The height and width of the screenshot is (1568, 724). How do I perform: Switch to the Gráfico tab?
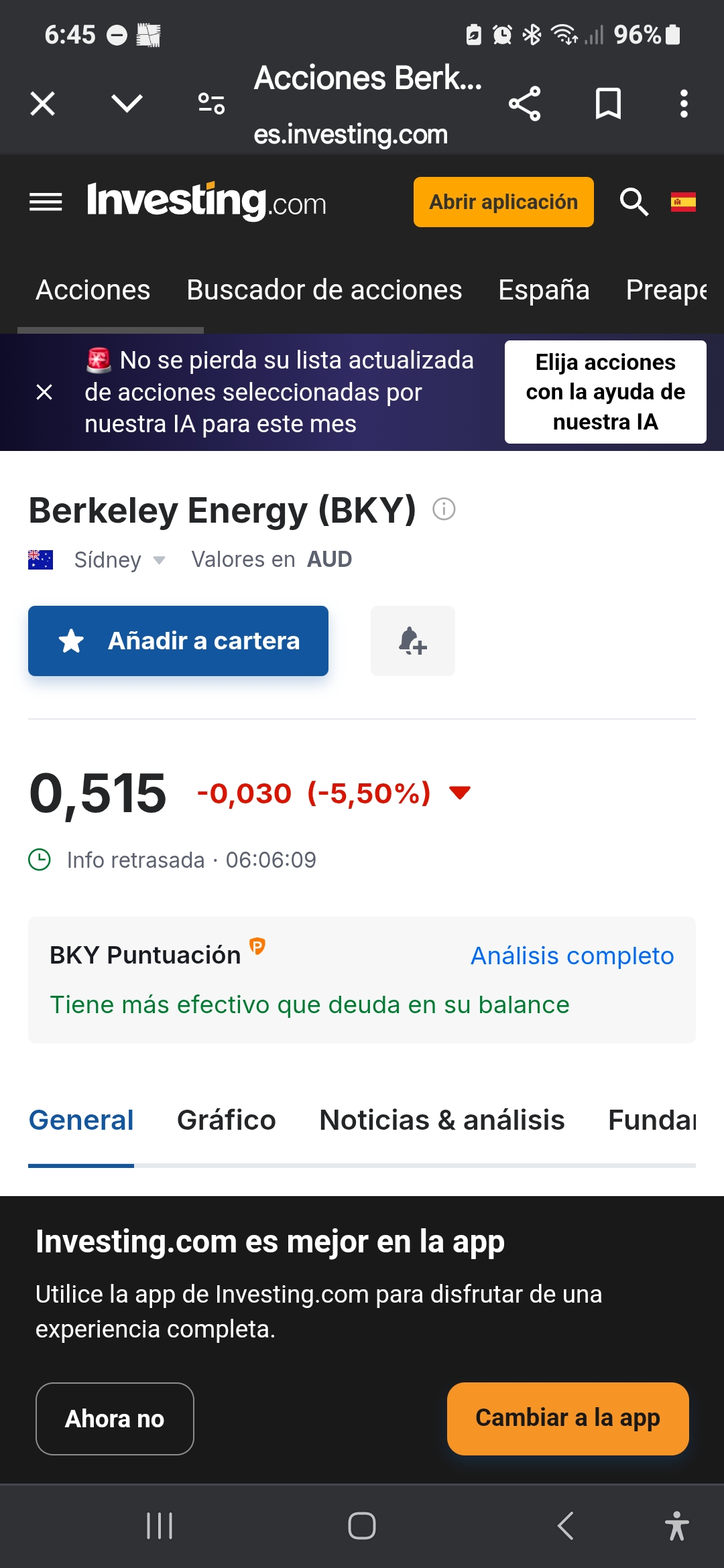click(227, 1120)
